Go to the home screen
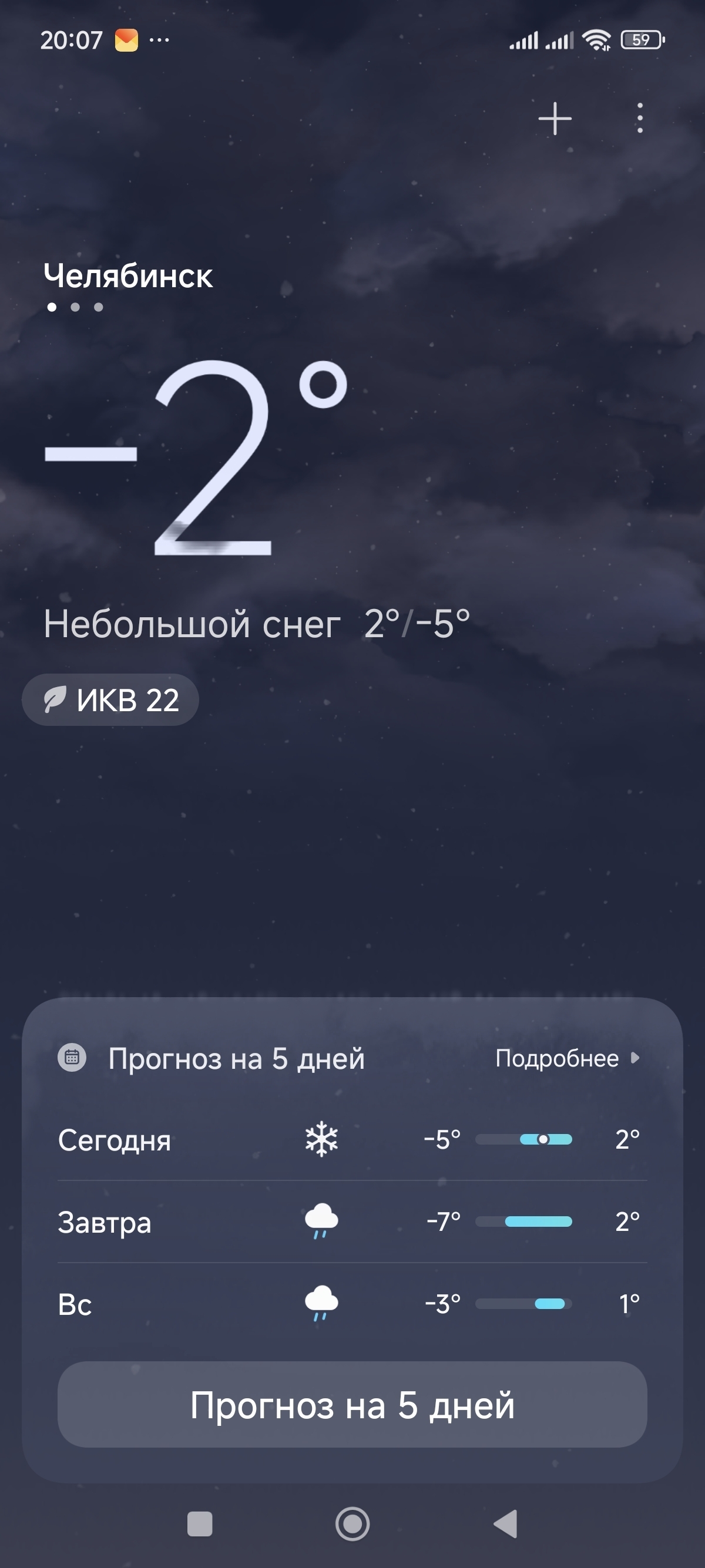 (352, 1524)
